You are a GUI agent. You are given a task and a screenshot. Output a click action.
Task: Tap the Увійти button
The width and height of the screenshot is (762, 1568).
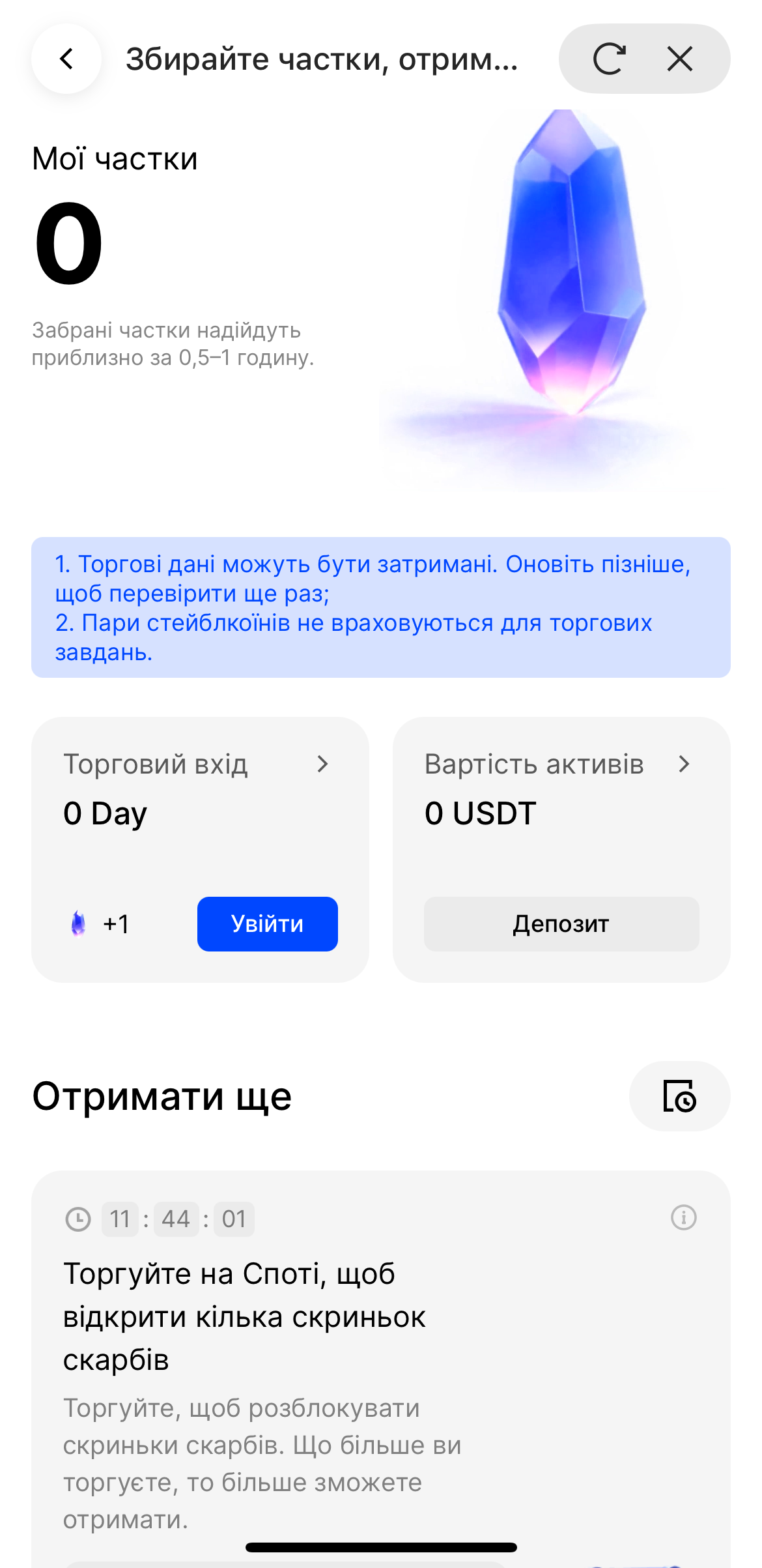(267, 923)
